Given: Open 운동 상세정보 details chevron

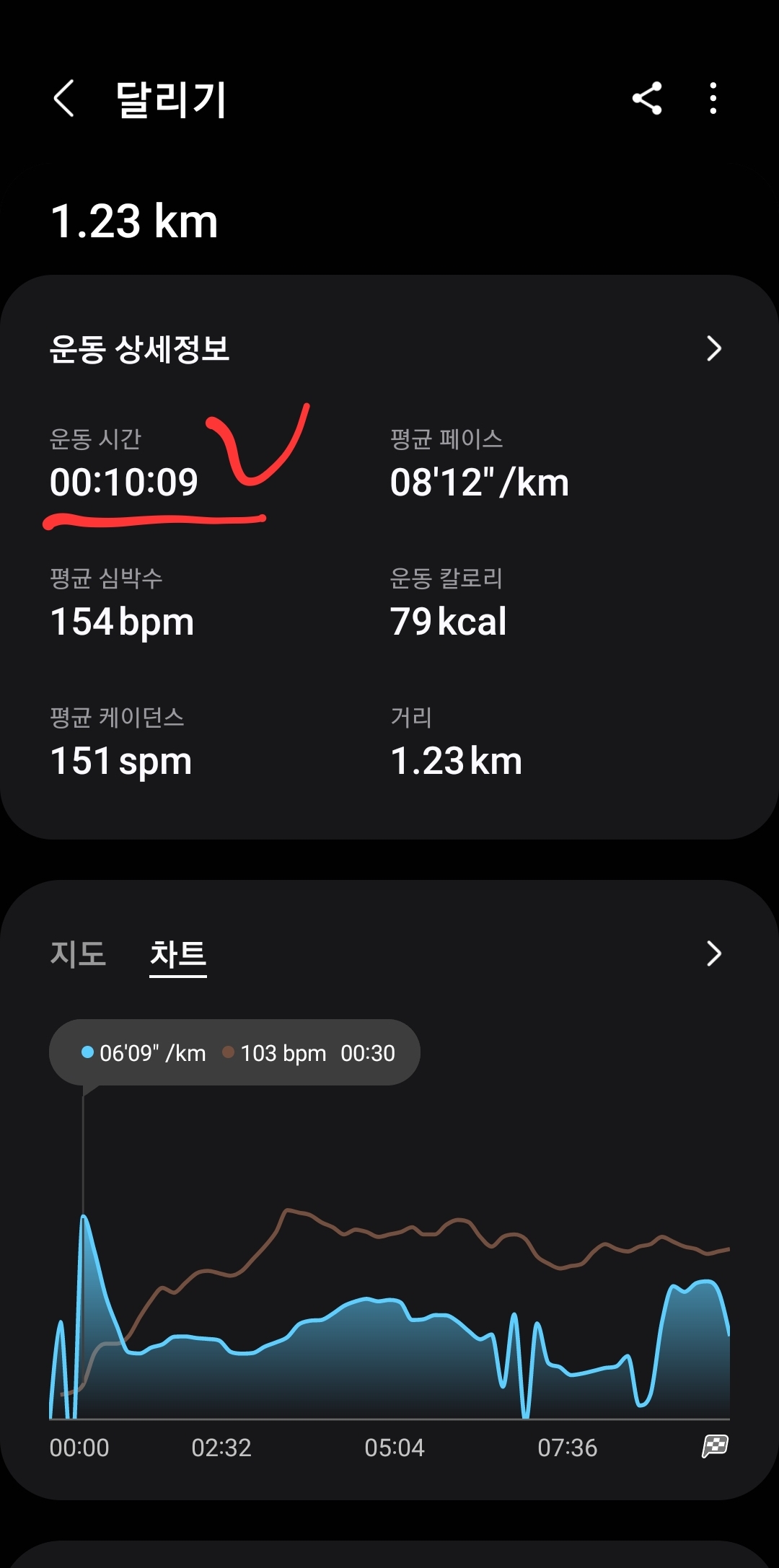Looking at the screenshot, I should pyautogui.click(x=713, y=348).
